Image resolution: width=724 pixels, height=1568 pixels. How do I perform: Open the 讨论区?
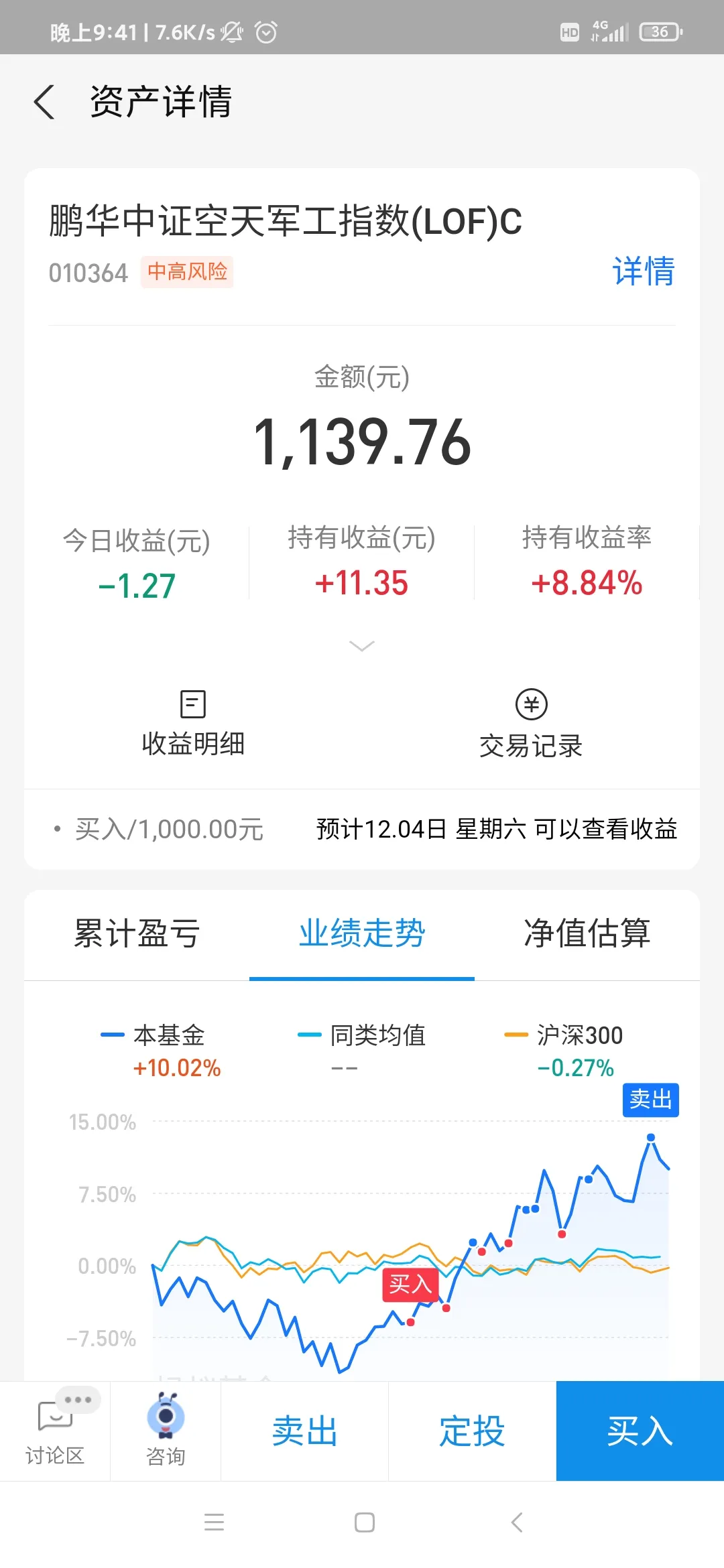click(x=55, y=1431)
